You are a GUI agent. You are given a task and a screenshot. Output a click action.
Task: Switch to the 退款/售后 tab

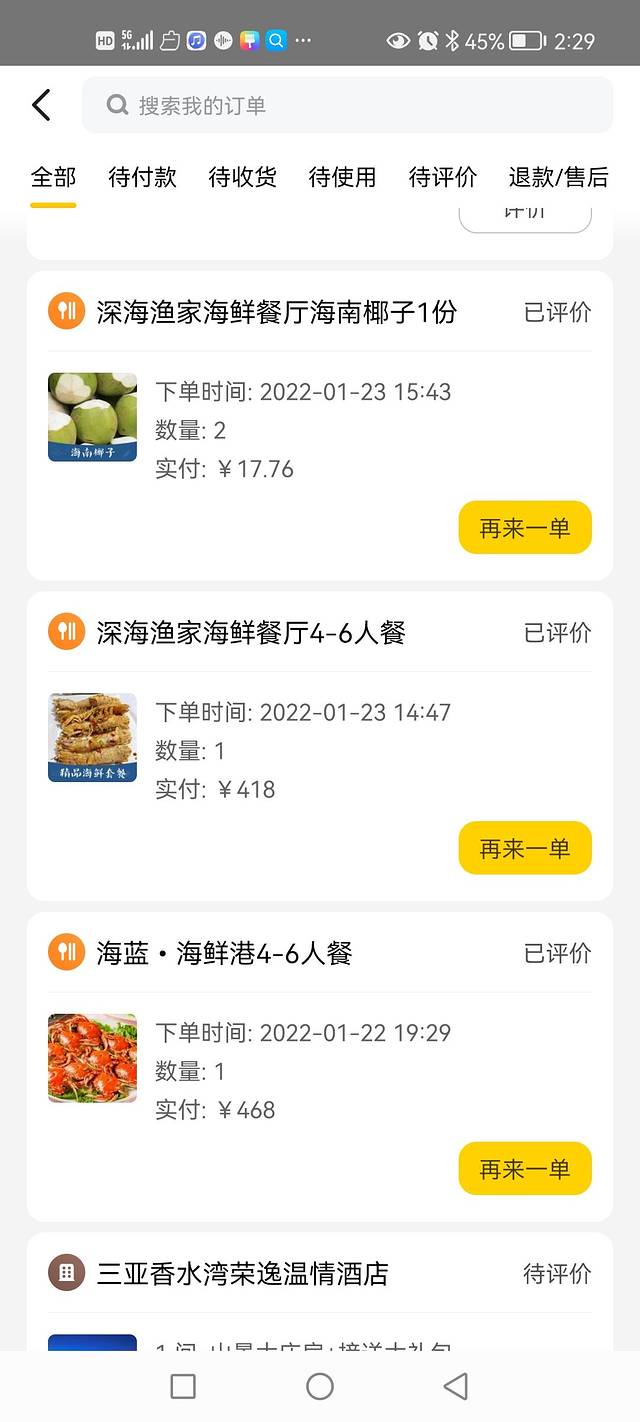point(558,177)
